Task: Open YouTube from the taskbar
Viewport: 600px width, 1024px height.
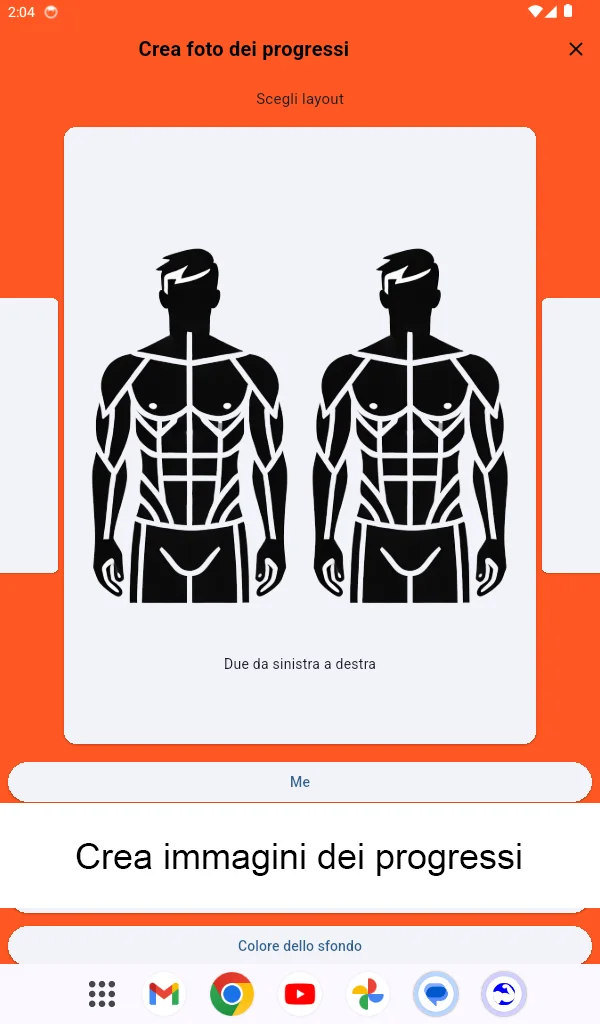Action: coord(300,994)
